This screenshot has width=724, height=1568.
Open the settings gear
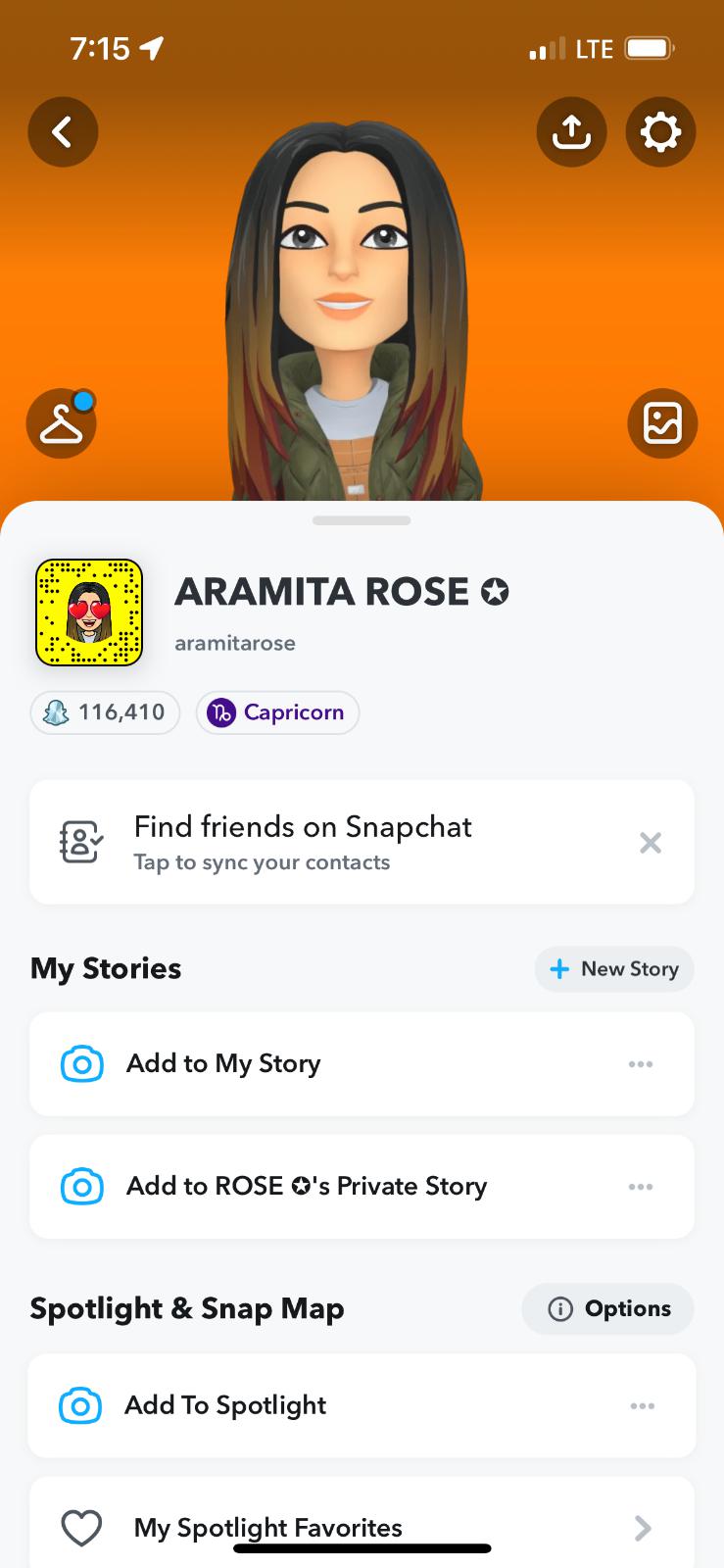[660, 131]
